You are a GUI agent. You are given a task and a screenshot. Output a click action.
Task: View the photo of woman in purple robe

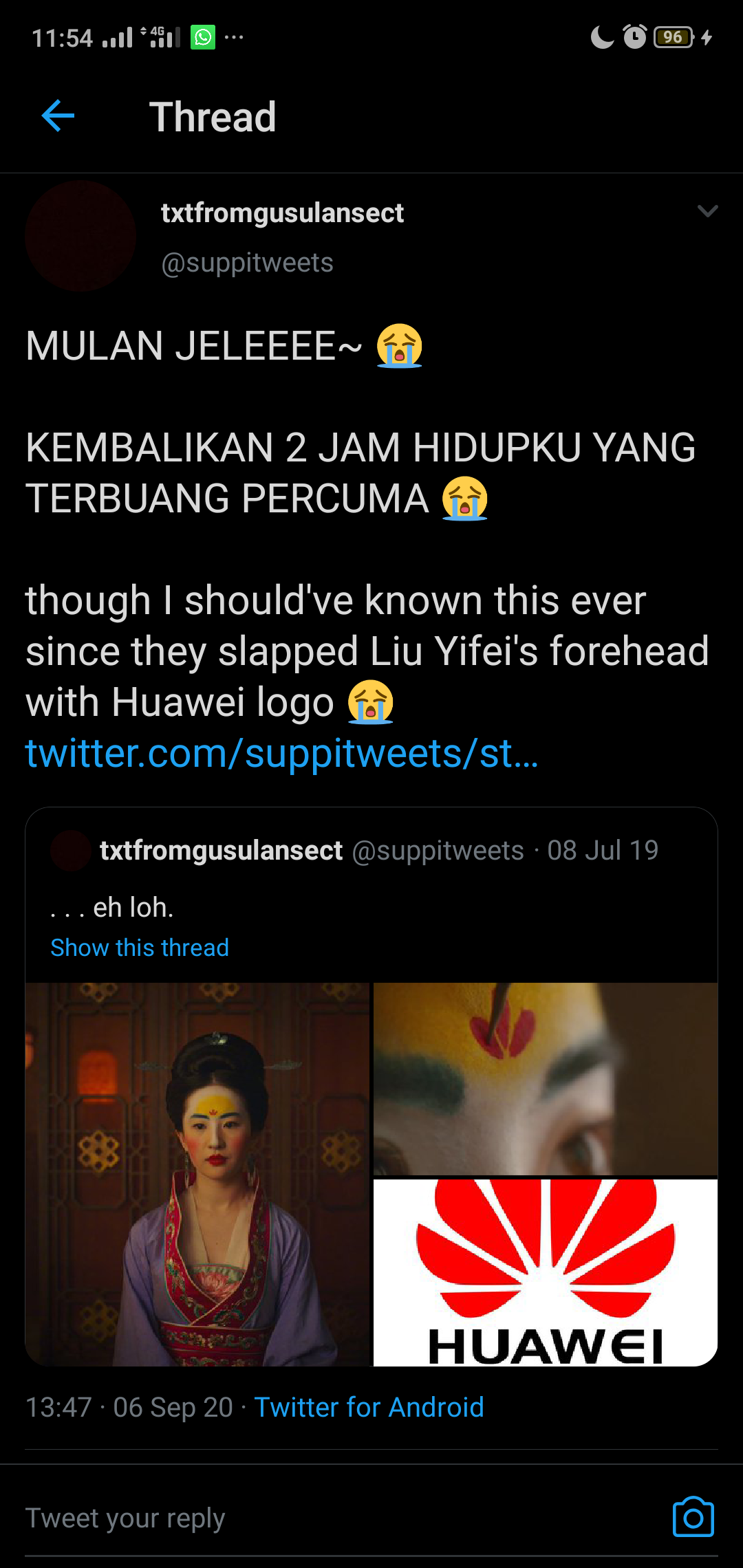click(198, 1174)
